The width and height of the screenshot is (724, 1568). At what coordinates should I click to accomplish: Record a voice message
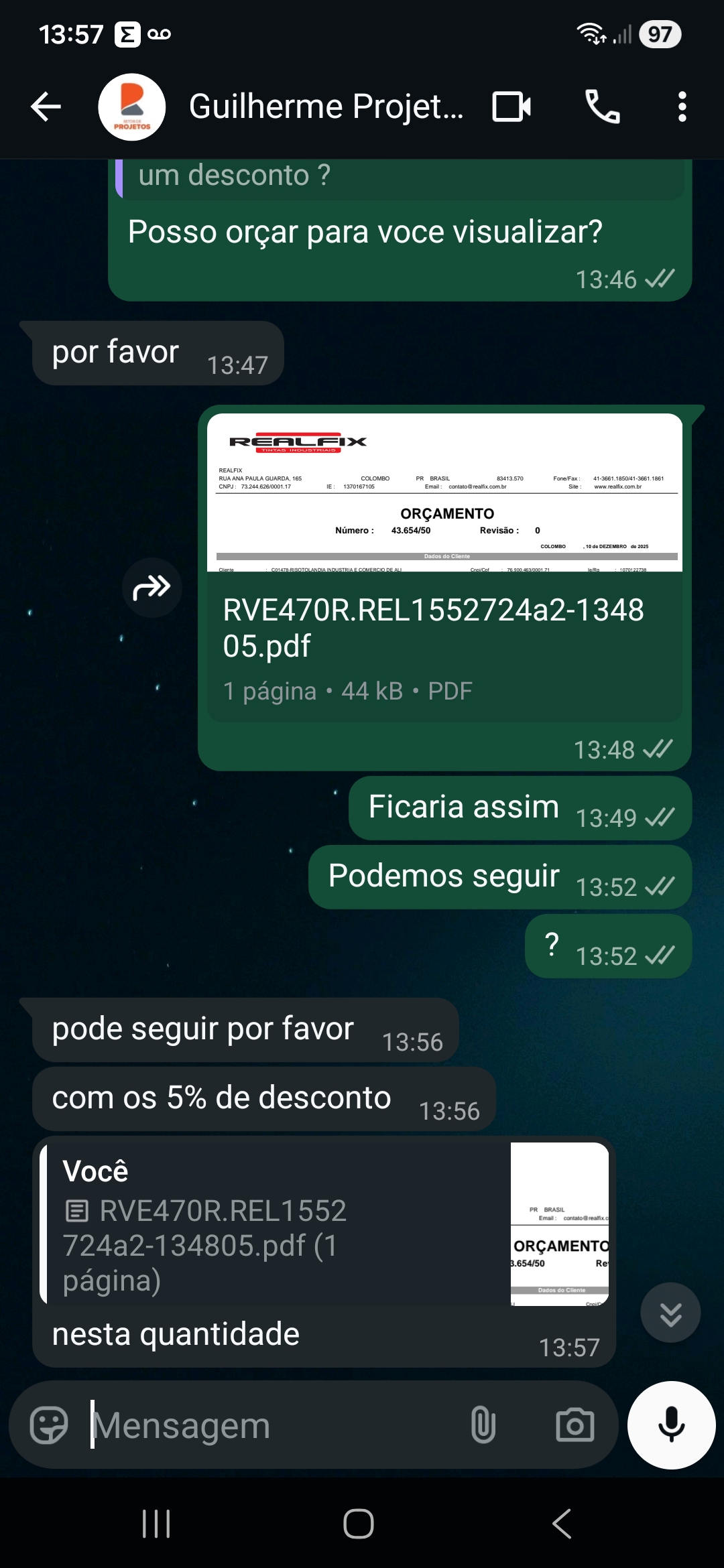coord(671,1425)
